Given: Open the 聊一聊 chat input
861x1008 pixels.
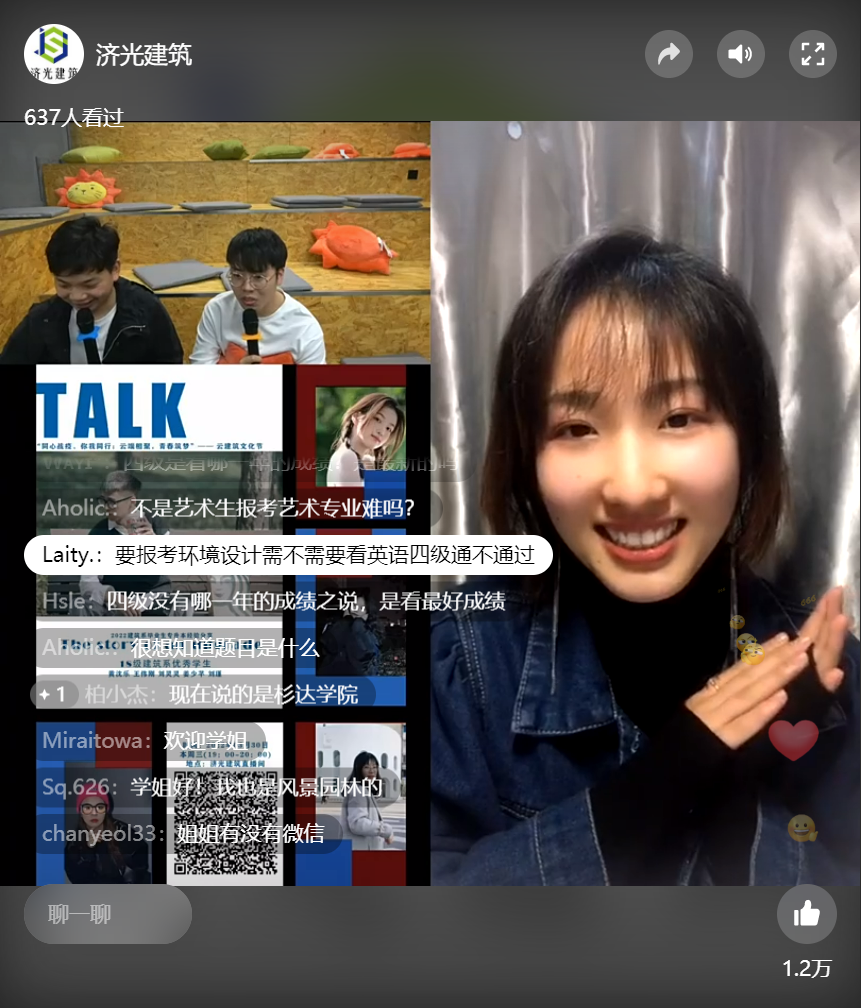Looking at the screenshot, I should click(107, 914).
